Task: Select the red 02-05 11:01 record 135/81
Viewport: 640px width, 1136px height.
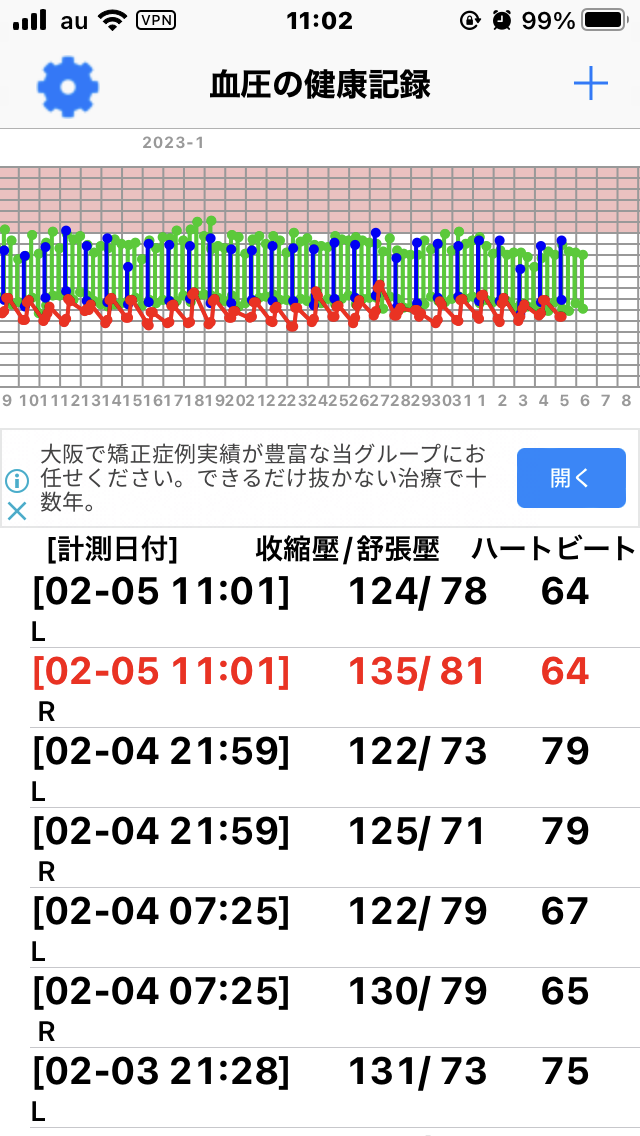Action: (320, 688)
